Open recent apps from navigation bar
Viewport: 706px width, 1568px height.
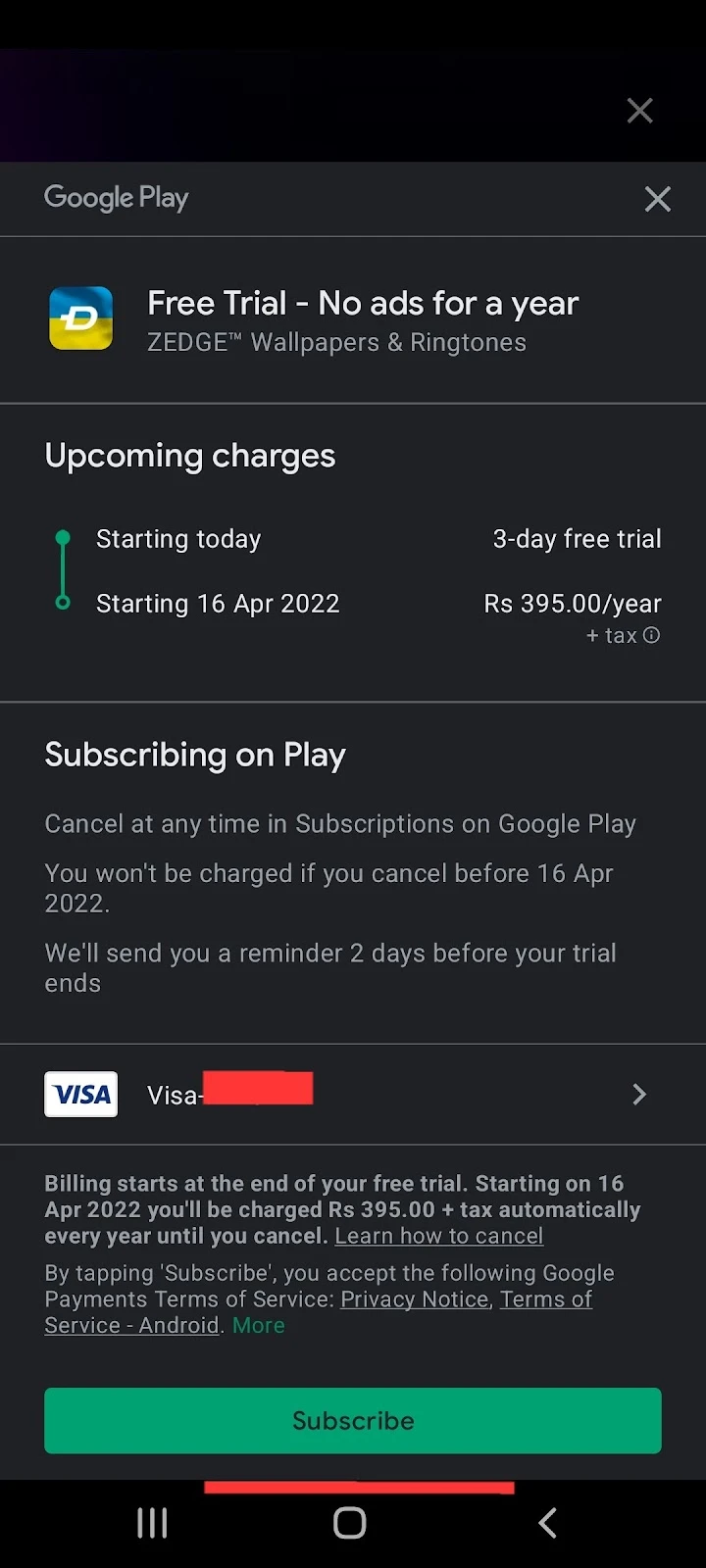tap(152, 1523)
